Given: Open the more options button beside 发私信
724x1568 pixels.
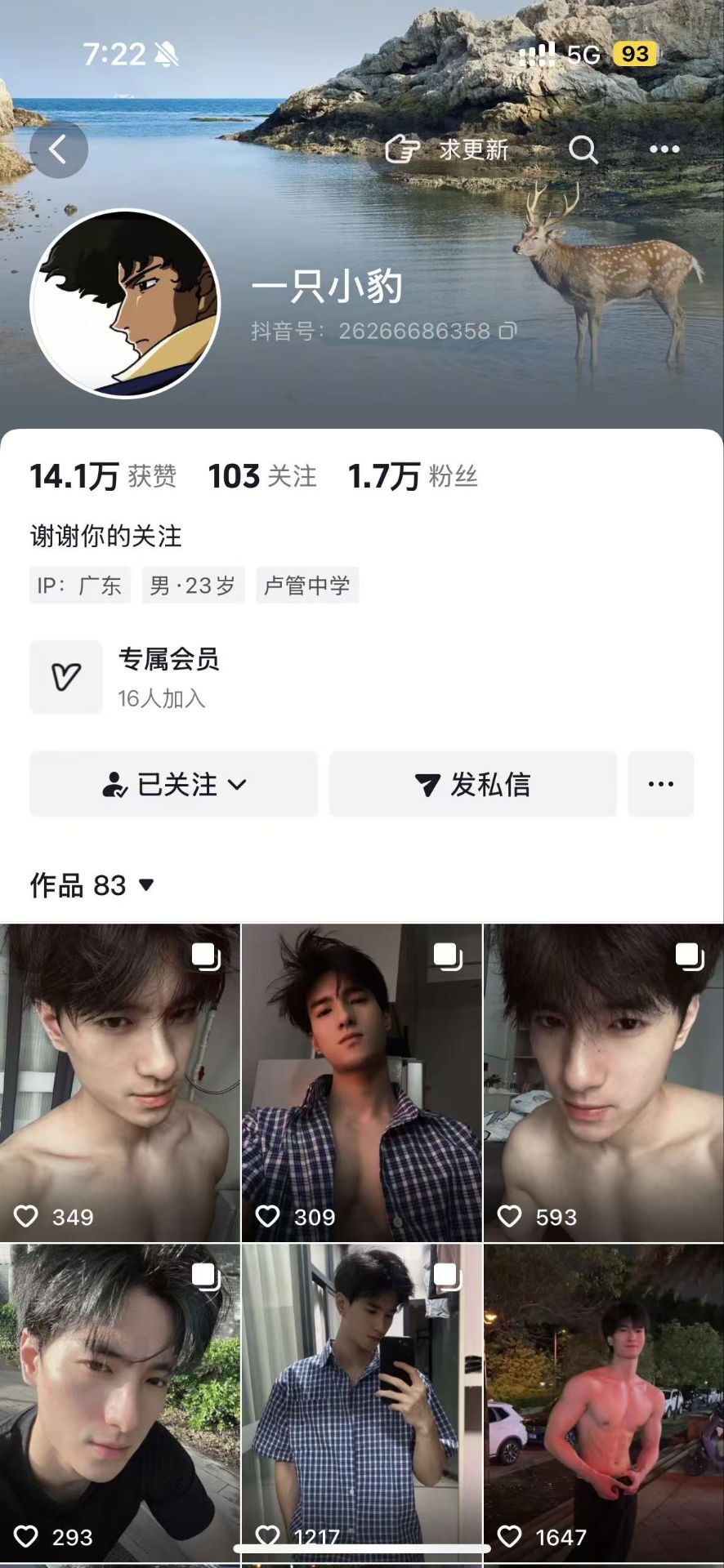Looking at the screenshot, I should pos(660,784).
